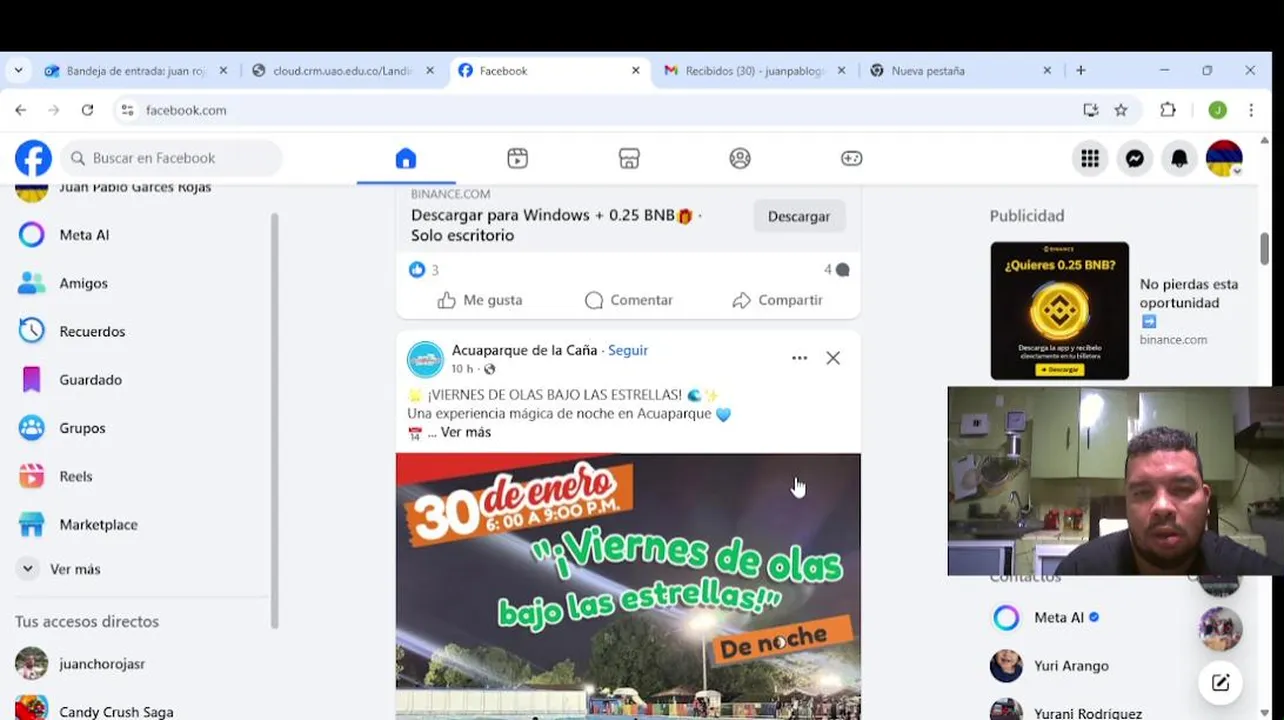This screenshot has width=1284, height=720.
Task: Open the Messenger chats icon
Action: pyautogui.click(x=1135, y=158)
